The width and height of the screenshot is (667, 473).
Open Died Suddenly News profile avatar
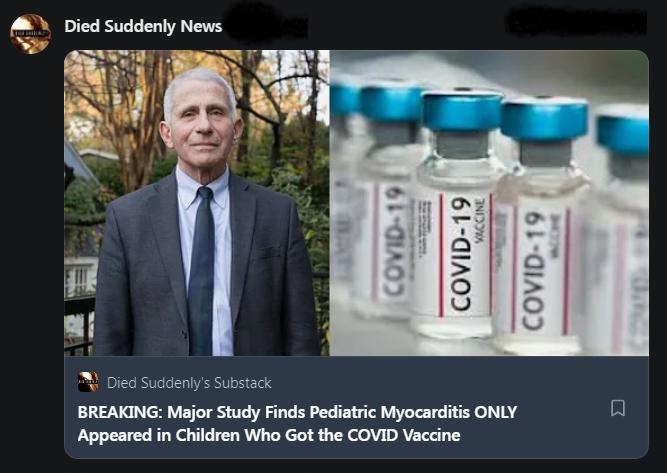pyautogui.click(x=30, y=34)
